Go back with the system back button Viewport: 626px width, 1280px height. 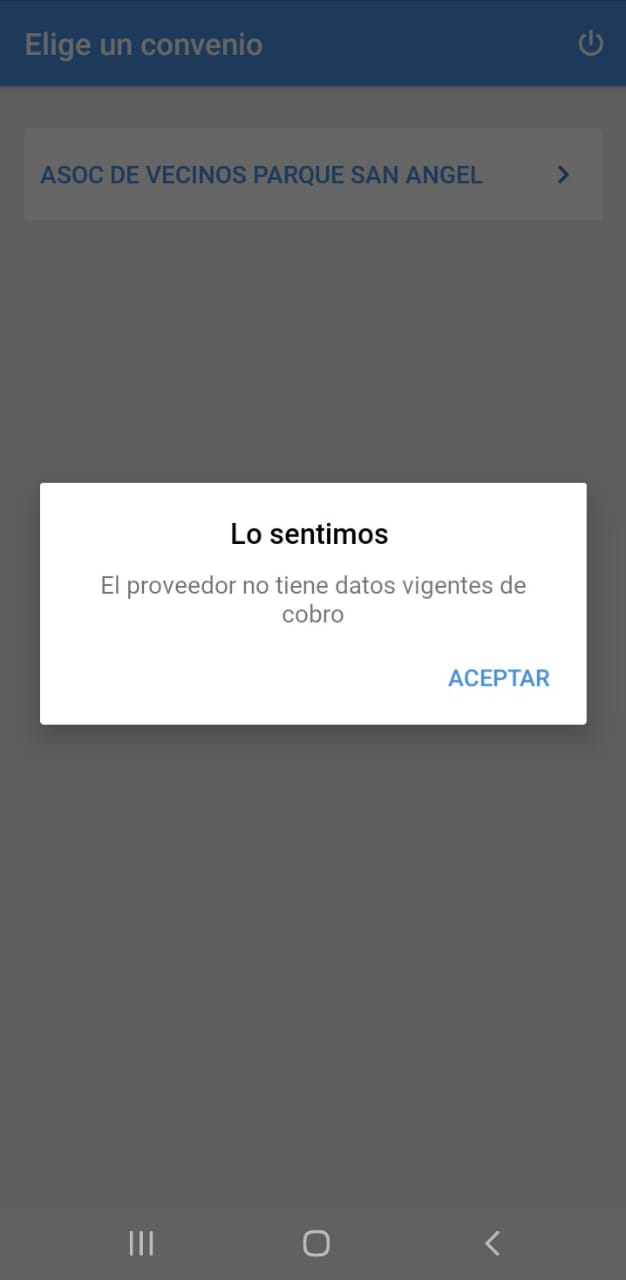click(492, 1243)
